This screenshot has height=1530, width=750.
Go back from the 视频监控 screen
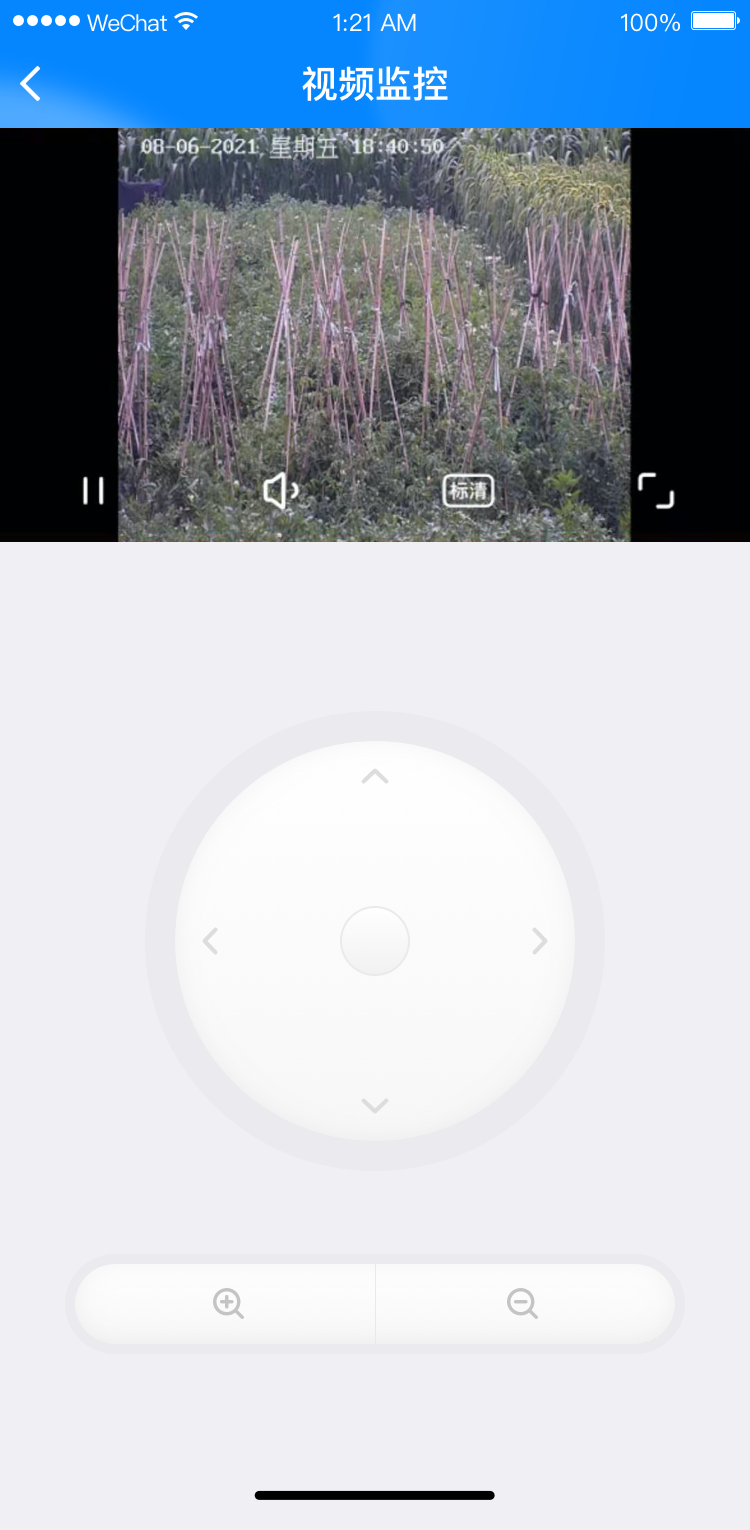click(31, 84)
